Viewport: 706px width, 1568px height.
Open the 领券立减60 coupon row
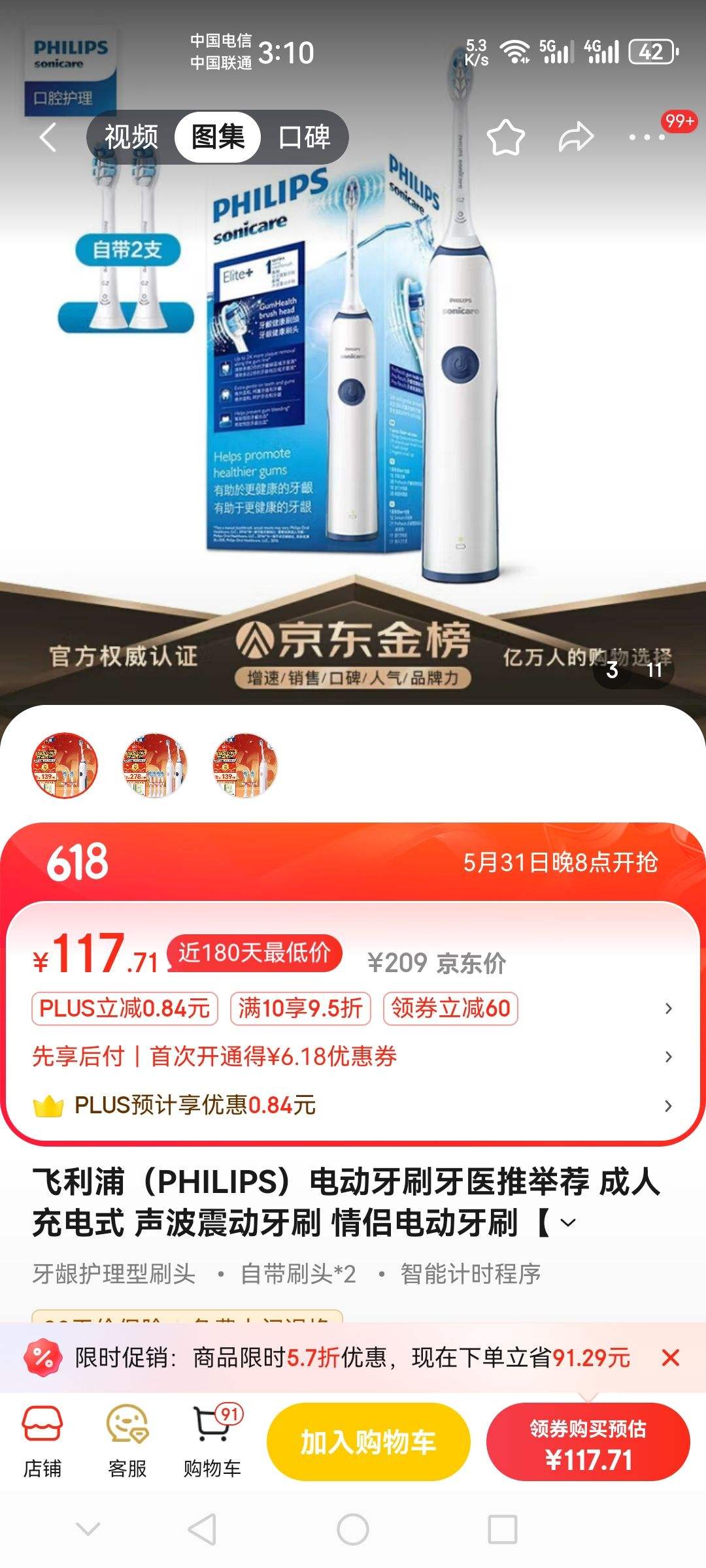point(450,1008)
